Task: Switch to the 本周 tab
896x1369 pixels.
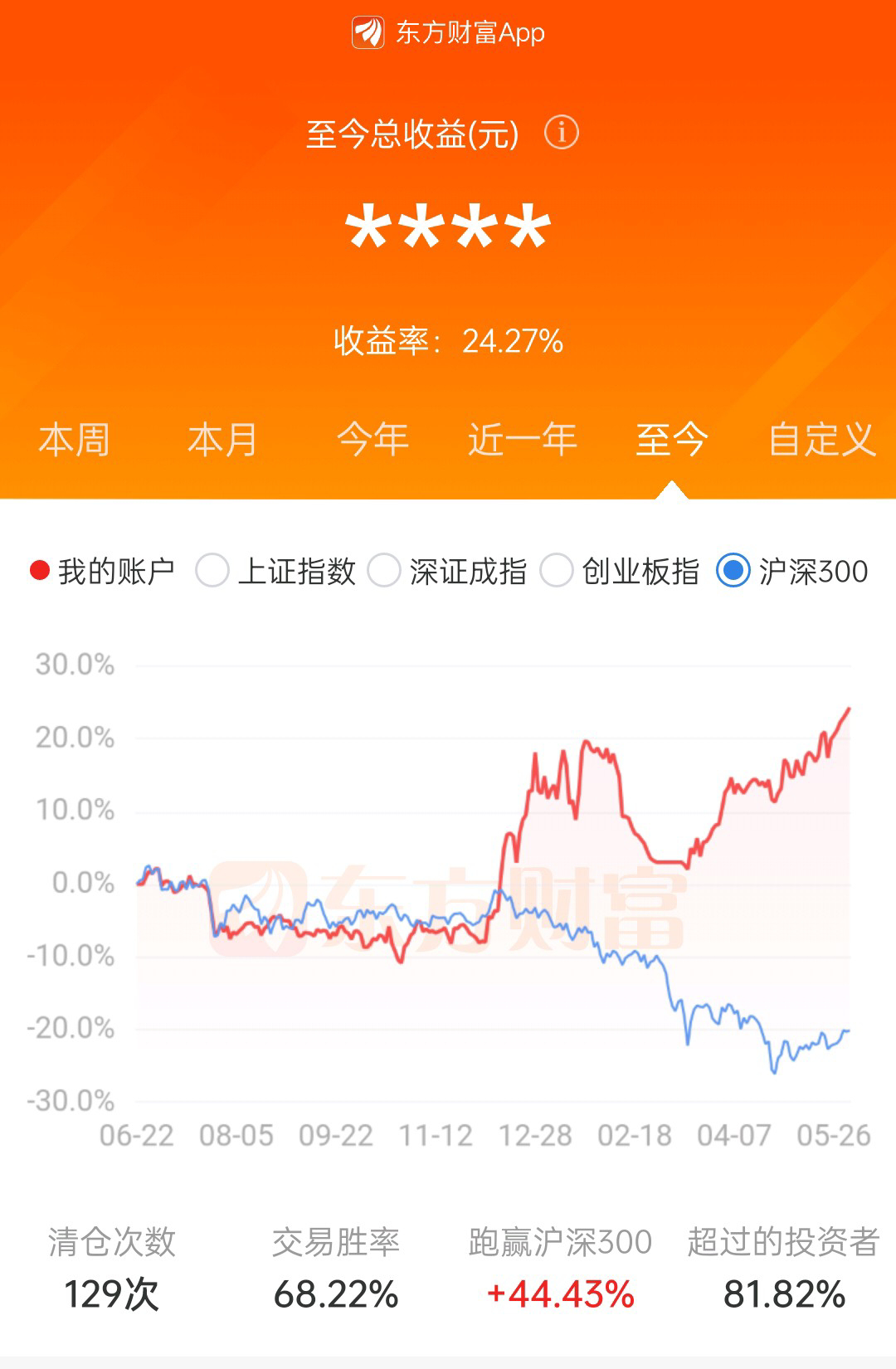Action: pos(74,439)
